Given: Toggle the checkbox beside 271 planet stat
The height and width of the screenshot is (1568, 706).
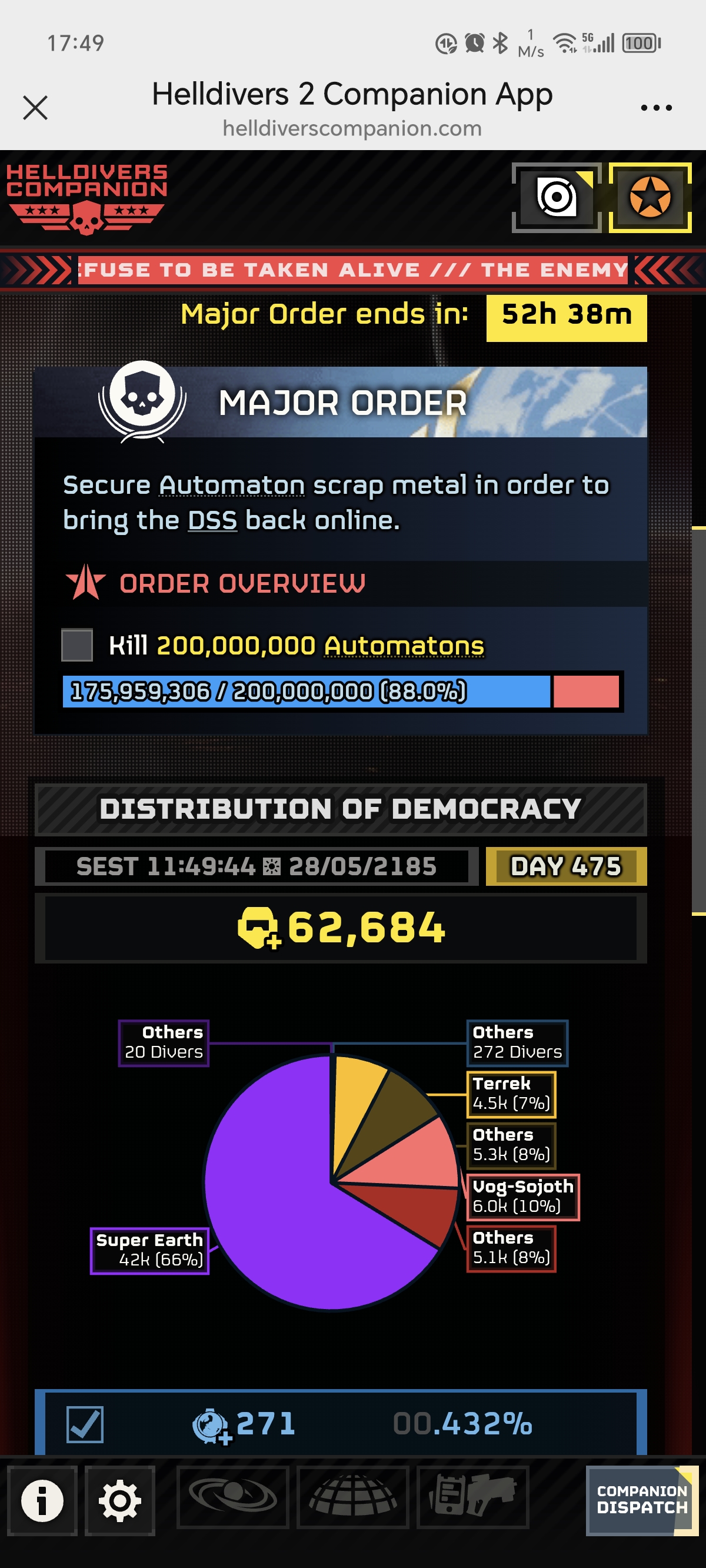Looking at the screenshot, I should click(85, 1424).
